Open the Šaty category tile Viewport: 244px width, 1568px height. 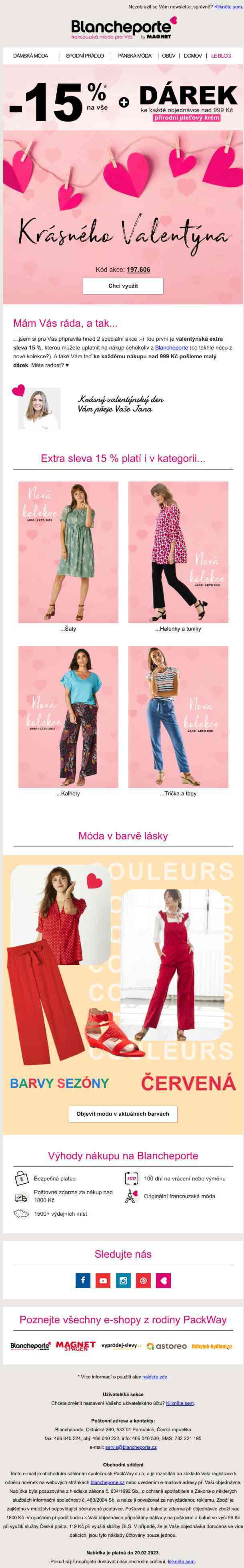click(x=68, y=552)
